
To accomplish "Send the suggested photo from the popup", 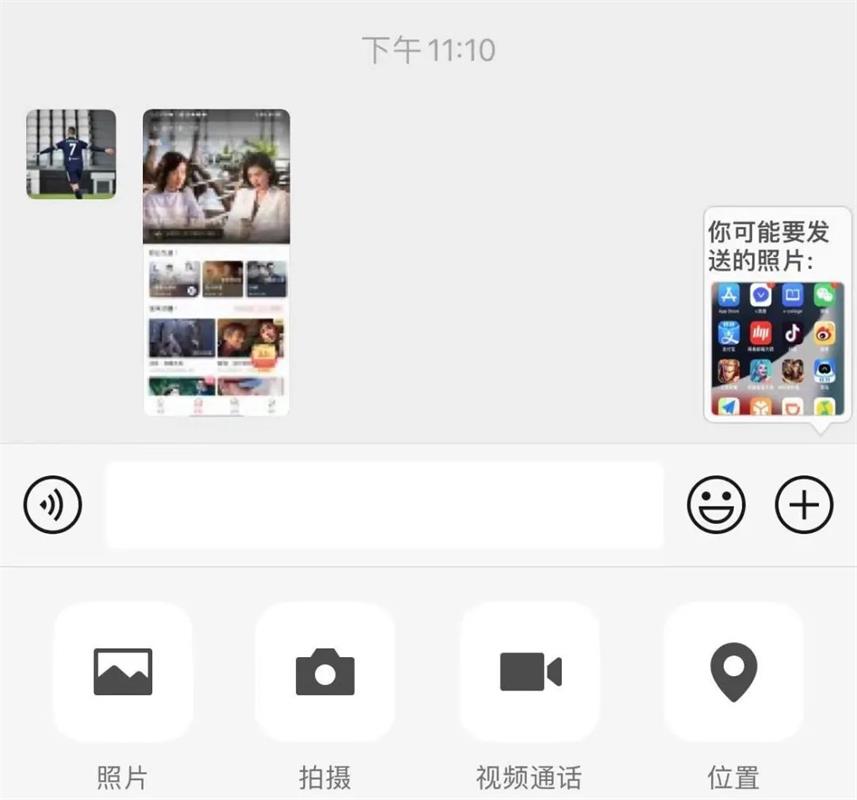I will 777,348.
